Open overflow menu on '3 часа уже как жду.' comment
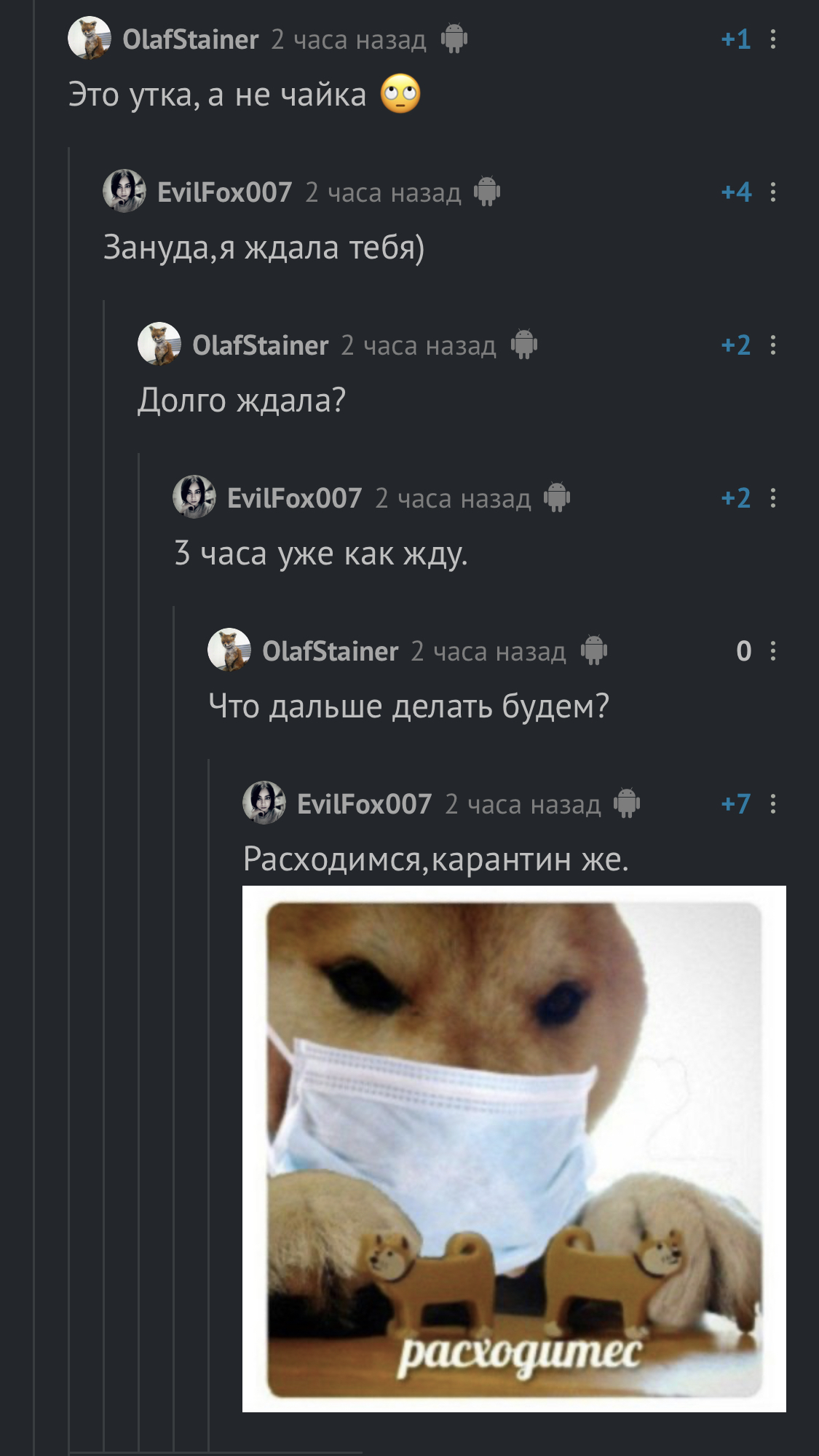Screen dimensions: 819x1456 point(772,498)
